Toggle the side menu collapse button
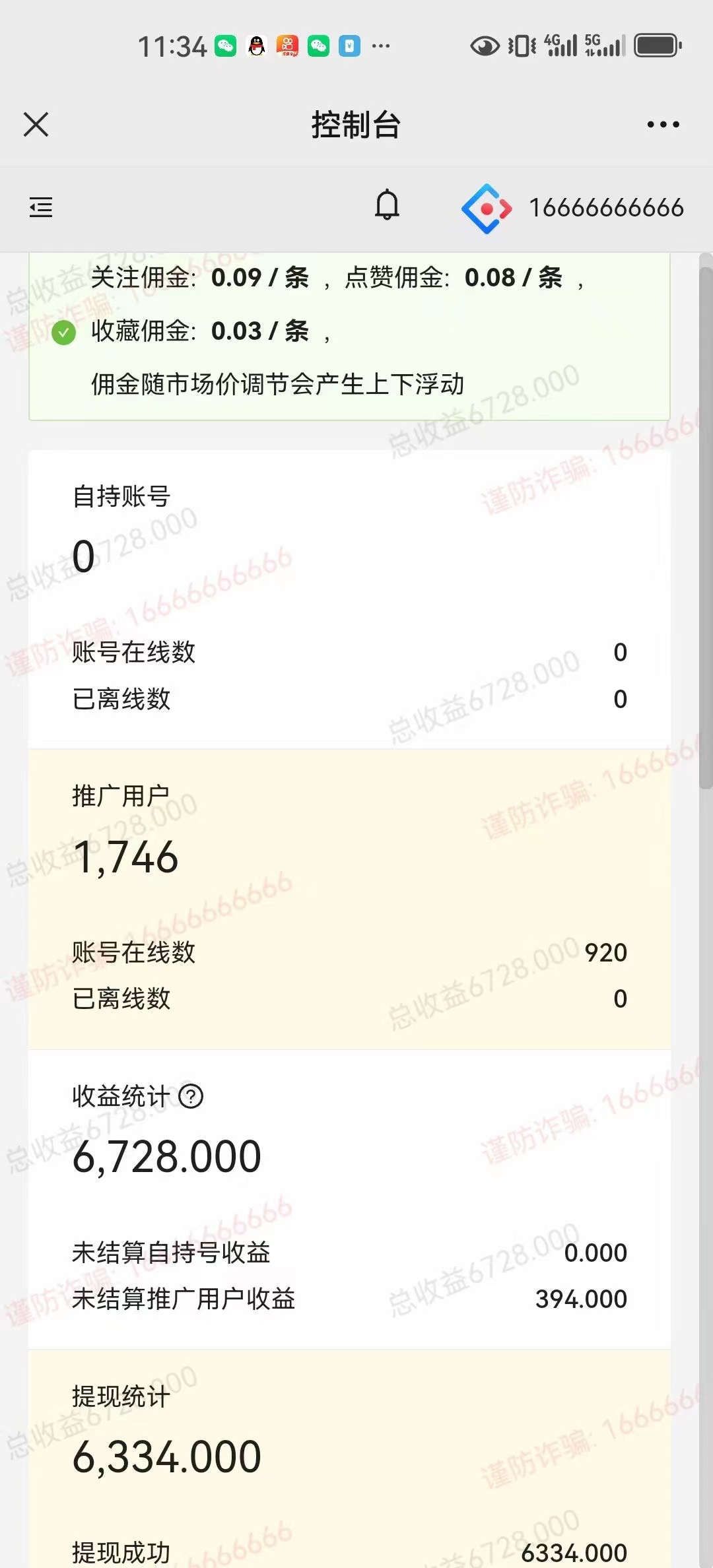Viewport: 713px width, 1568px height. [x=41, y=207]
